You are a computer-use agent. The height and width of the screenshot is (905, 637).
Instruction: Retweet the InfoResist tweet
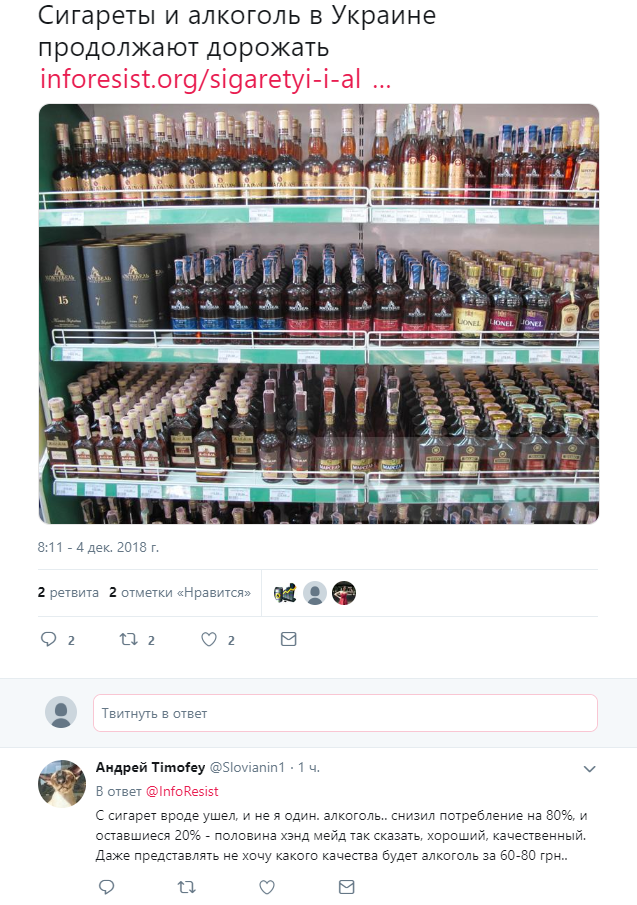[128, 640]
